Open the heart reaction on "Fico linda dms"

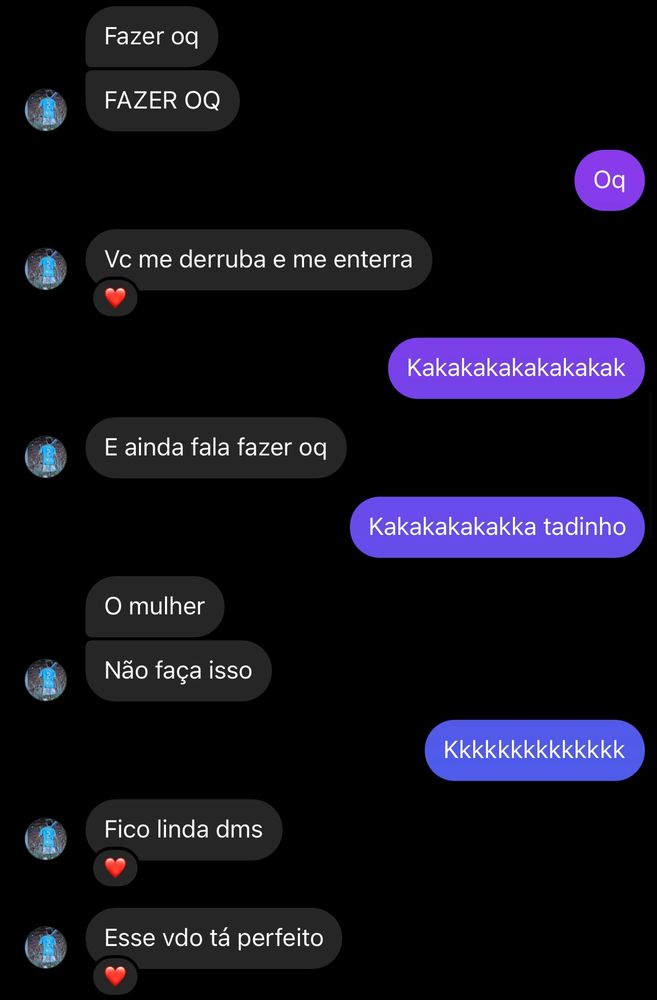tap(115, 867)
